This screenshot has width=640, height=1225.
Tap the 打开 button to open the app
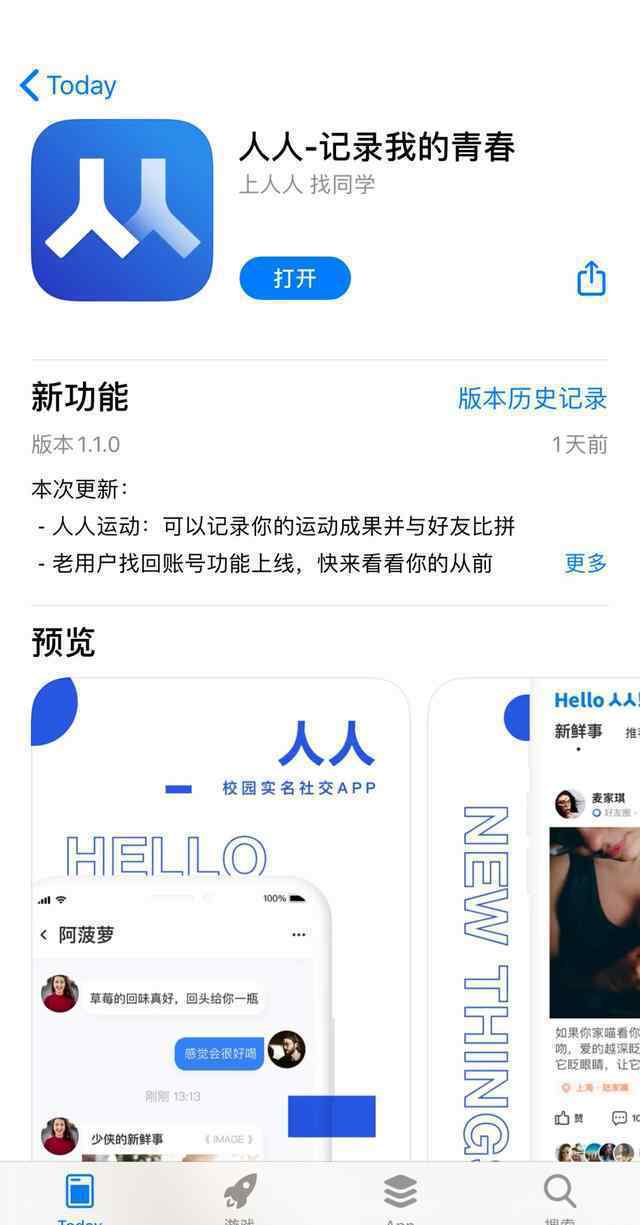(295, 278)
